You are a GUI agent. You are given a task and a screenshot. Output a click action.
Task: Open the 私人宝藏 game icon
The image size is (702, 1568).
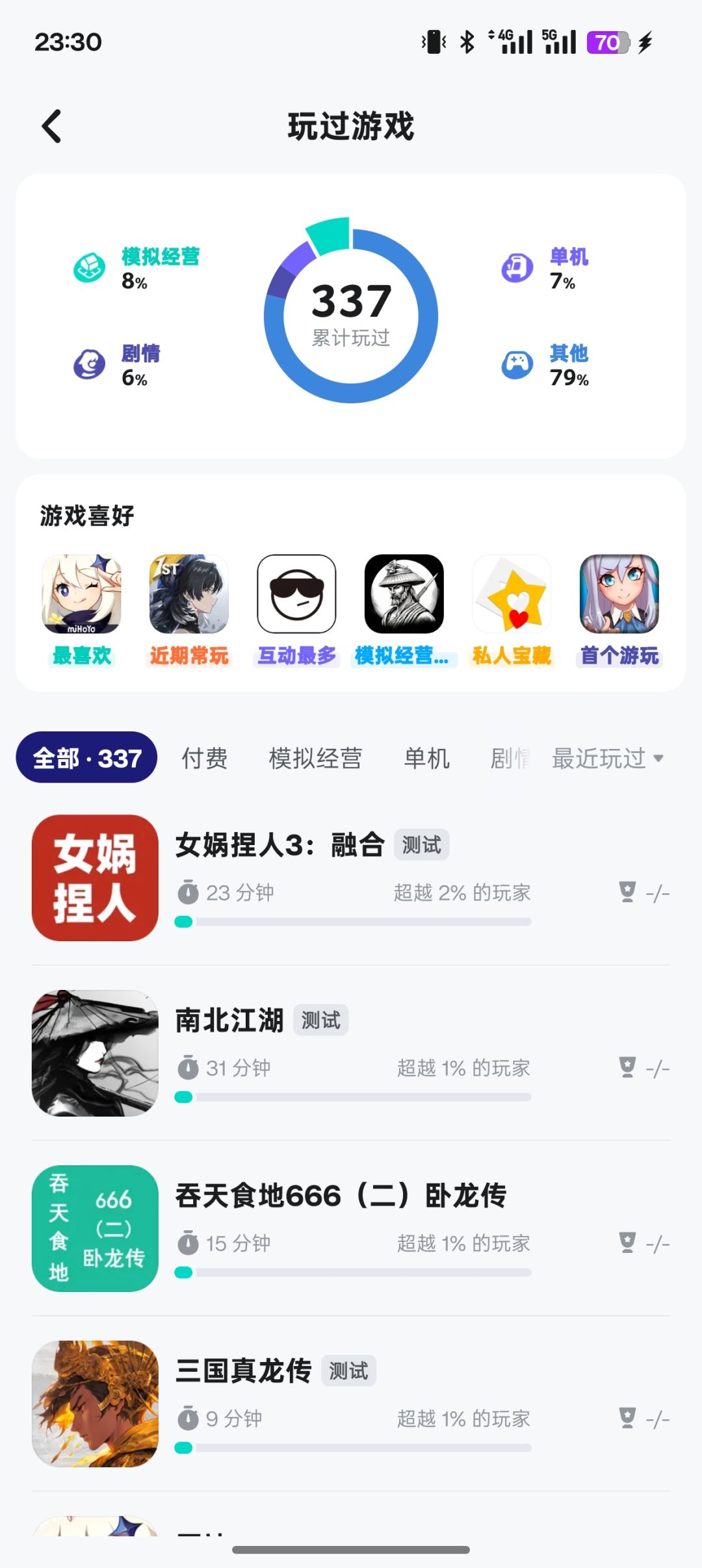click(512, 594)
